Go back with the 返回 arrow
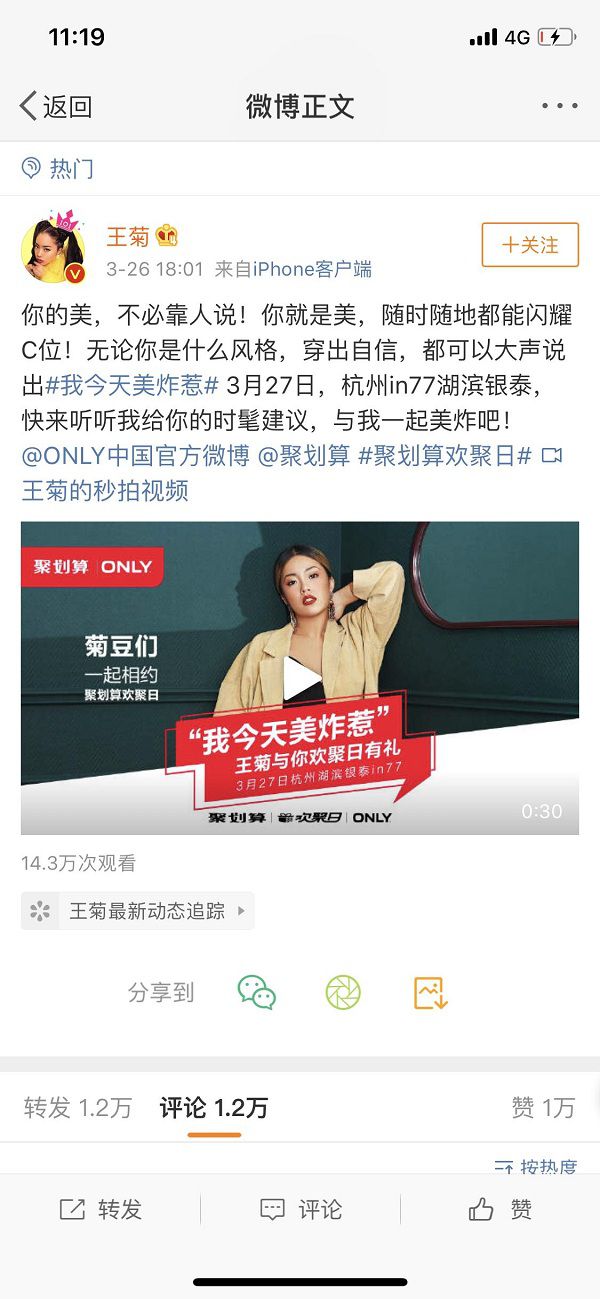The image size is (600, 1299). pyautogui.click(x=55, y=106)
